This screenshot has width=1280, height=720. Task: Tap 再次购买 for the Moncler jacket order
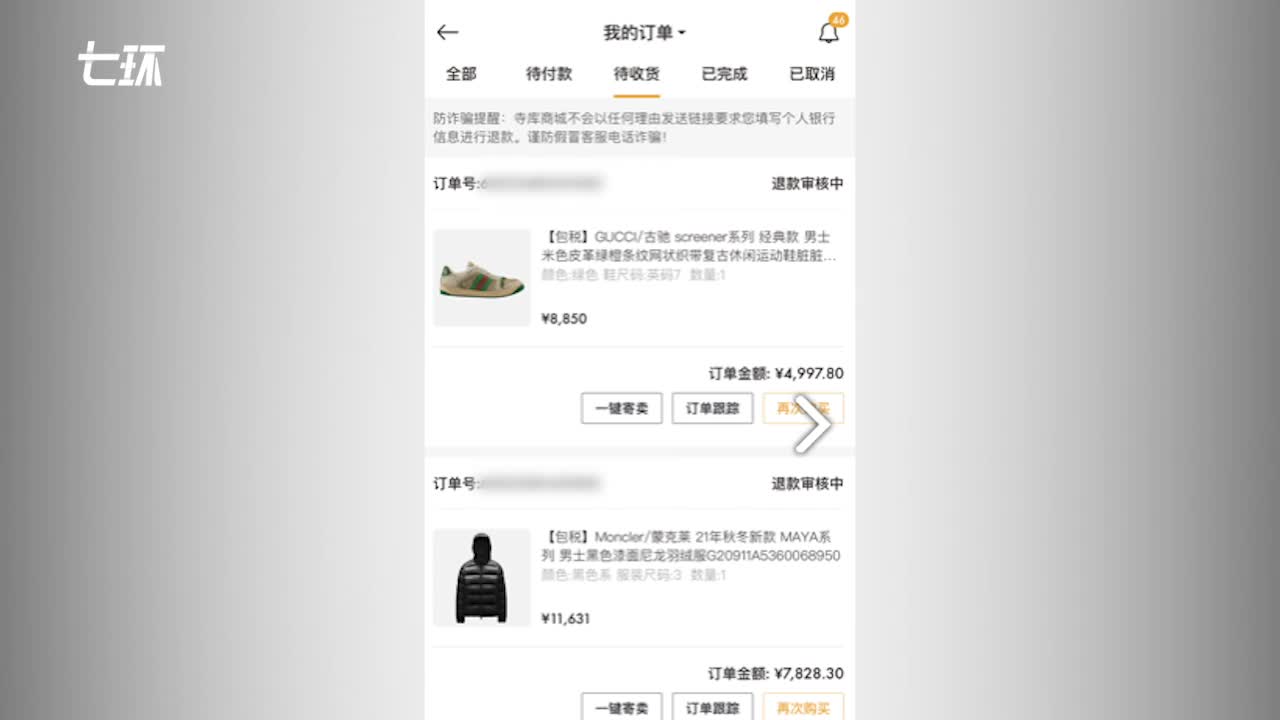pyautogui.click(x=803, y=707)
